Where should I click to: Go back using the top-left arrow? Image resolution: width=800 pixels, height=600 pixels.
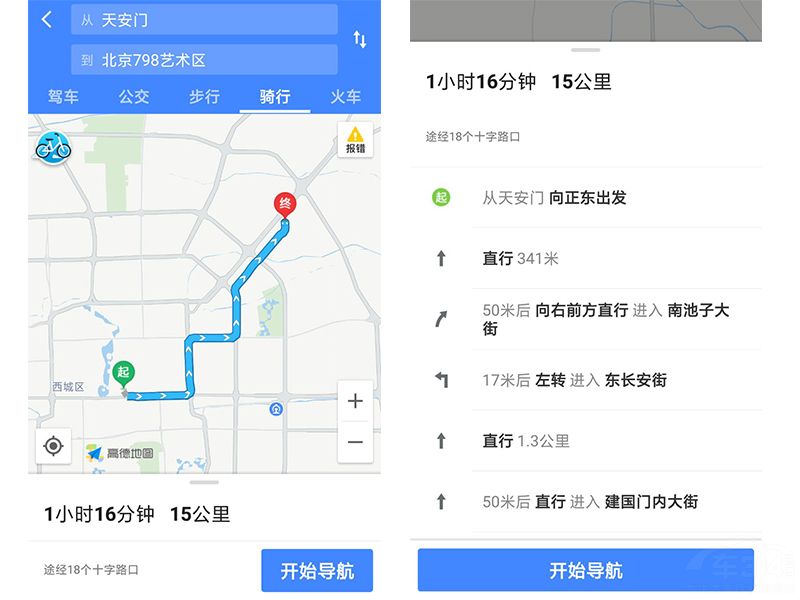47,19
